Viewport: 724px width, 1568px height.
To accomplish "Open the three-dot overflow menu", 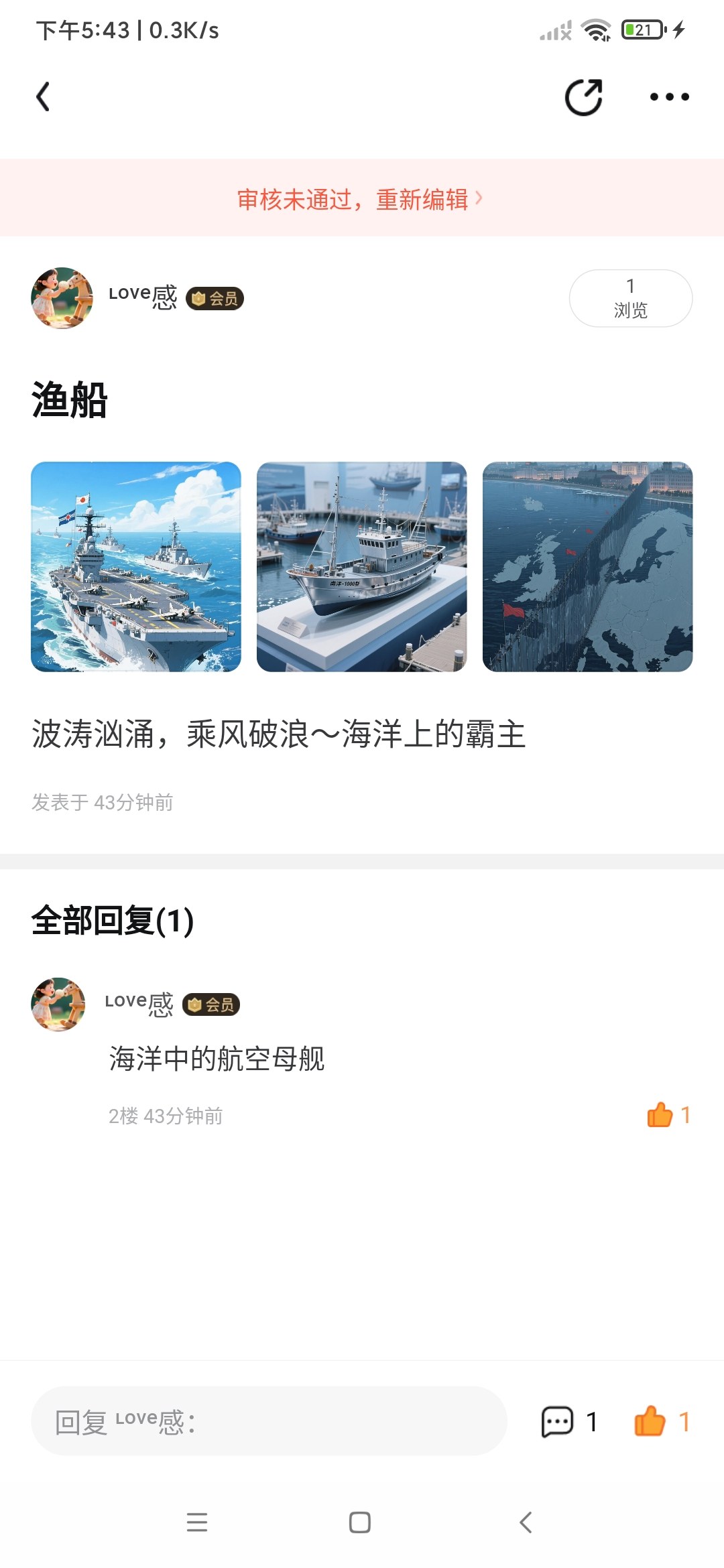I will pyautogui.click(x=669, y=97).
